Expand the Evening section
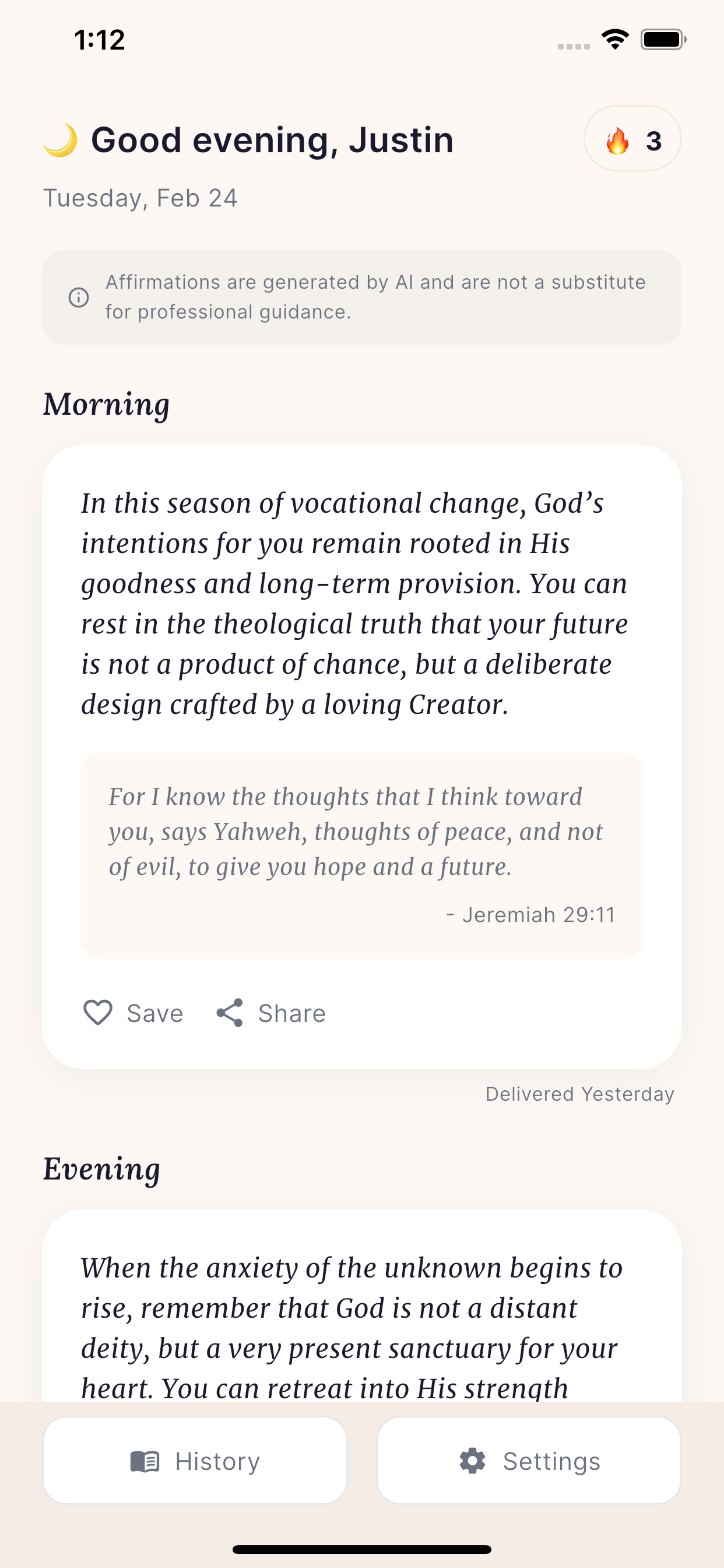 [x=101, y=1168]
